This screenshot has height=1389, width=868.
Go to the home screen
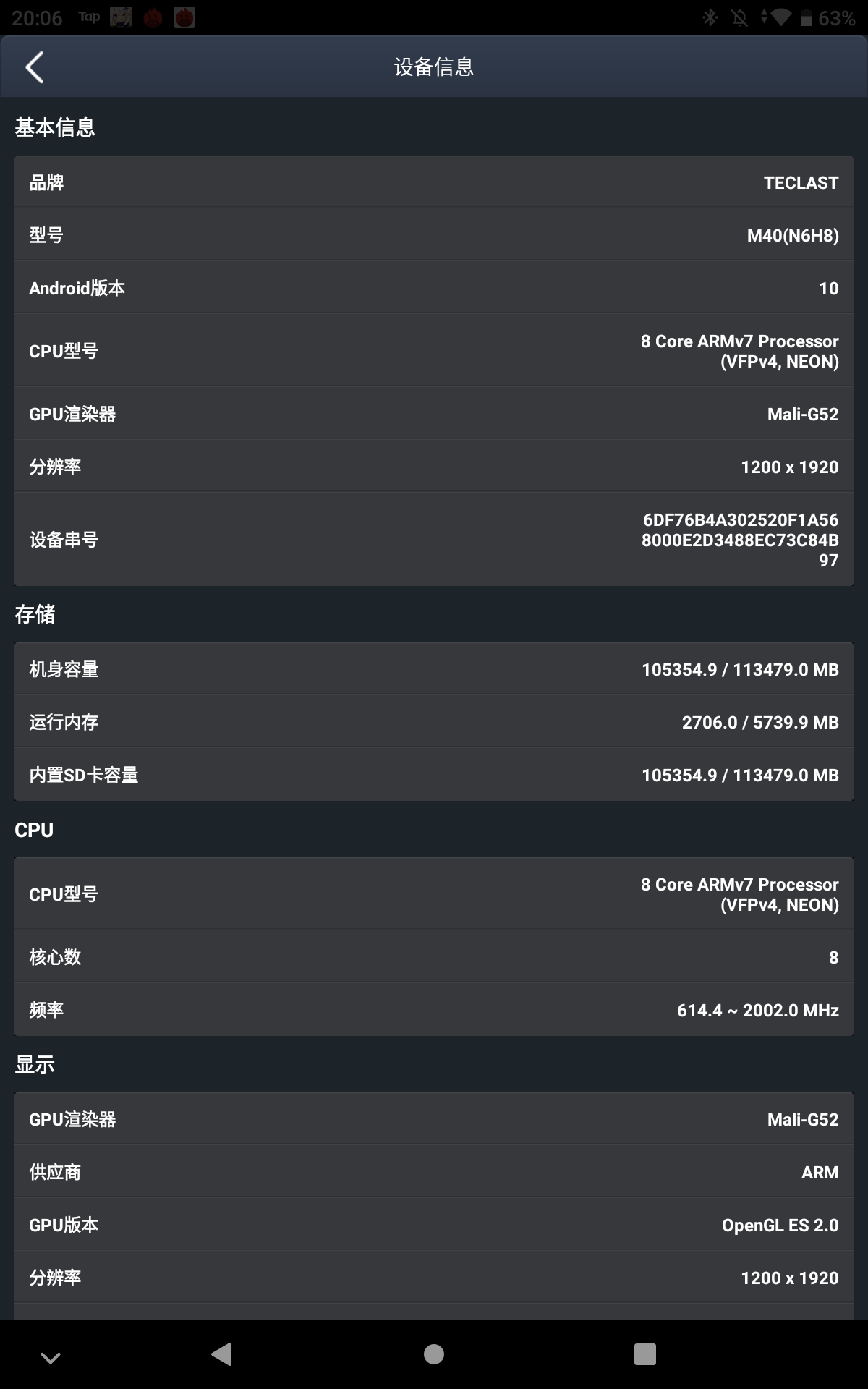click(434, 1354)
